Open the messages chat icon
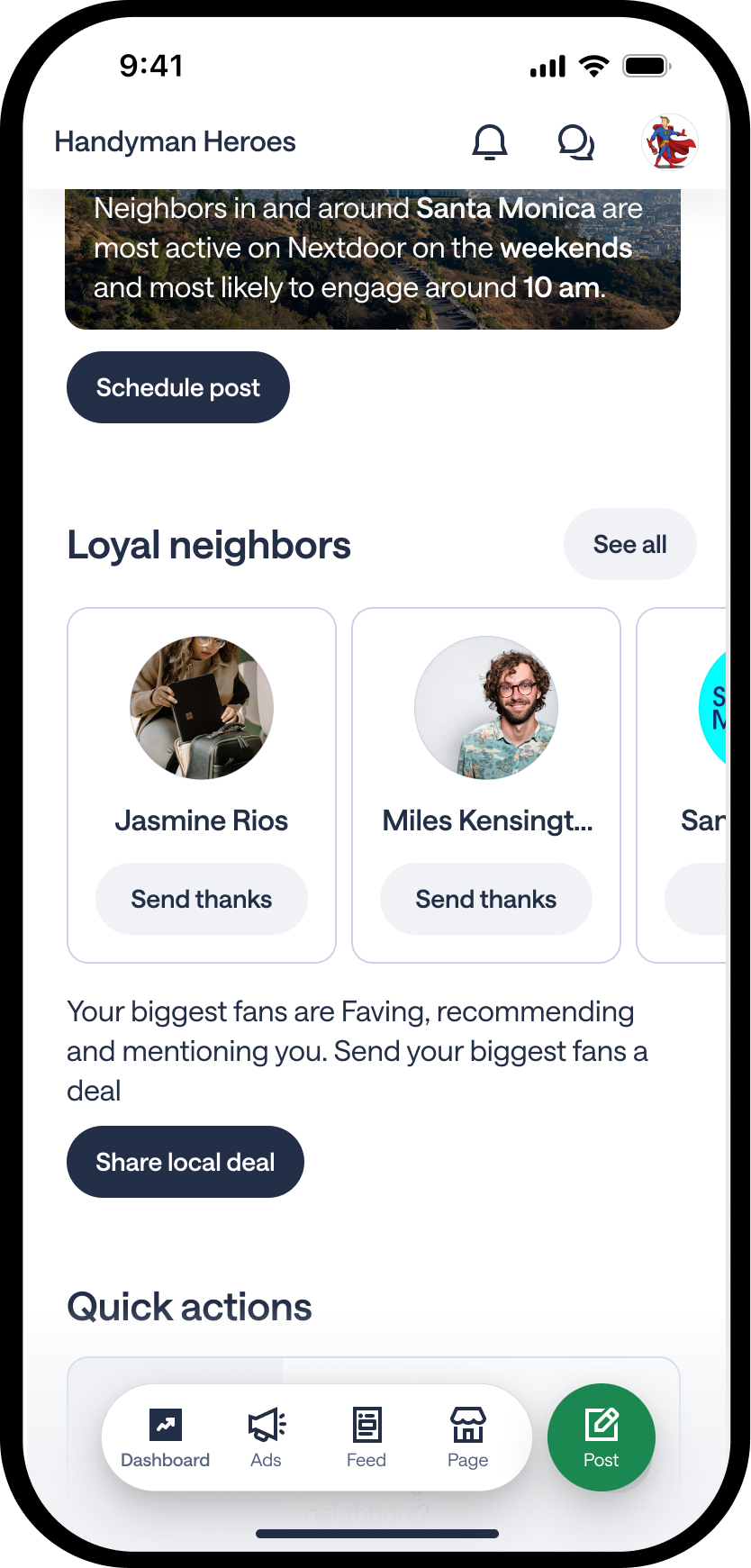 click(576, 142)
